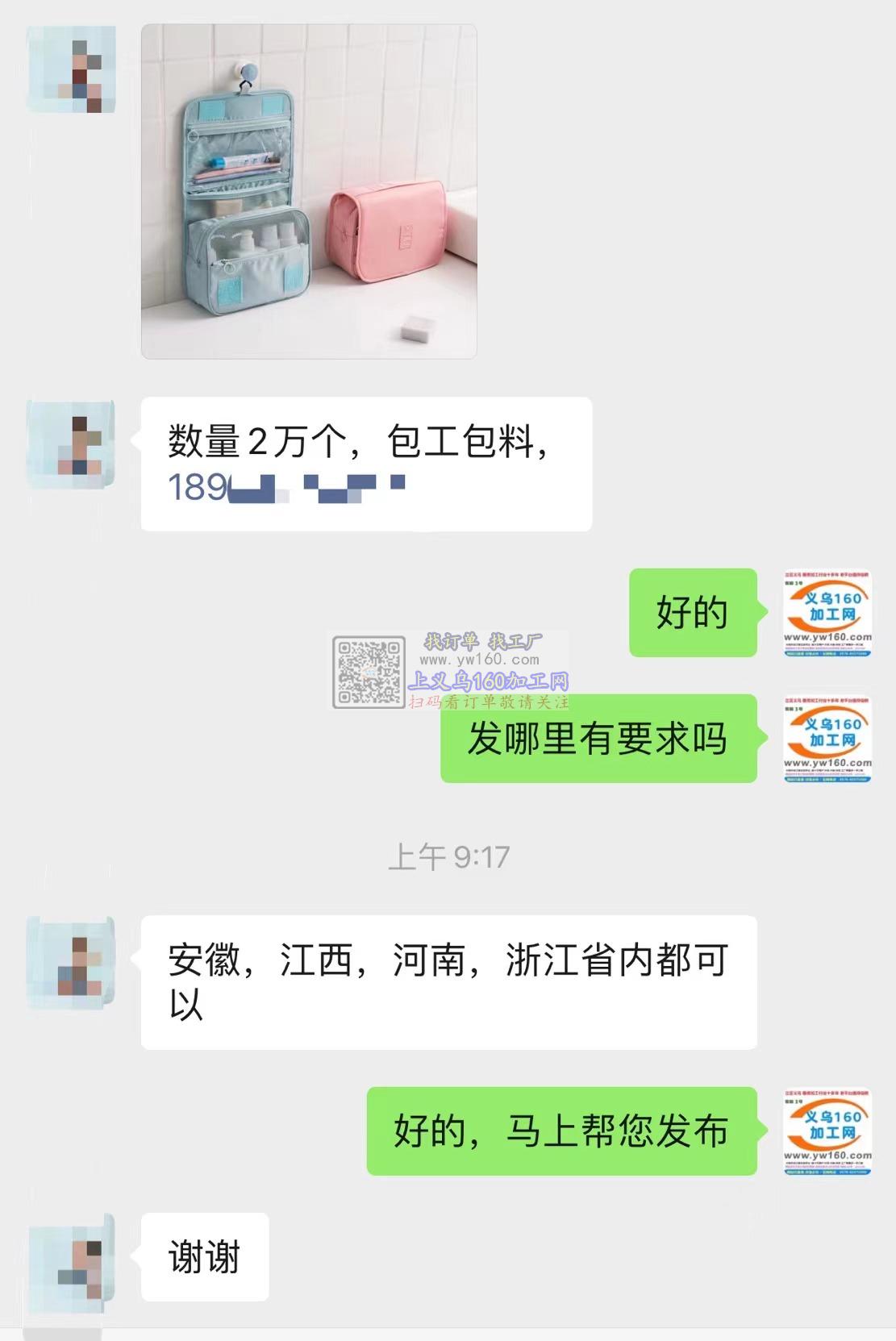896x1341 pixels.
Task: Tap the avatar next to 好的，马上帮您发布
Action: 827,1131
